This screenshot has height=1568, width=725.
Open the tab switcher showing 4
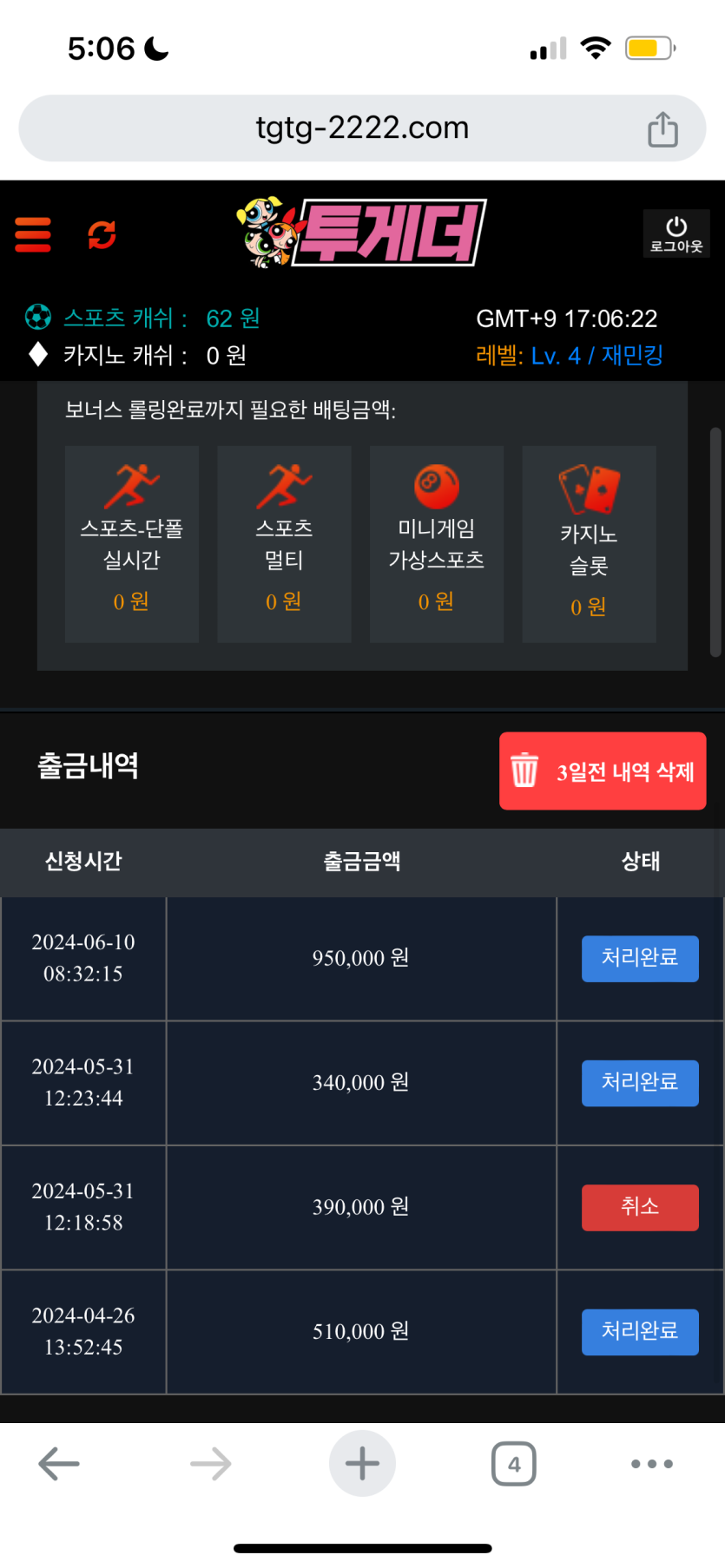click(x=514, y=1464)
